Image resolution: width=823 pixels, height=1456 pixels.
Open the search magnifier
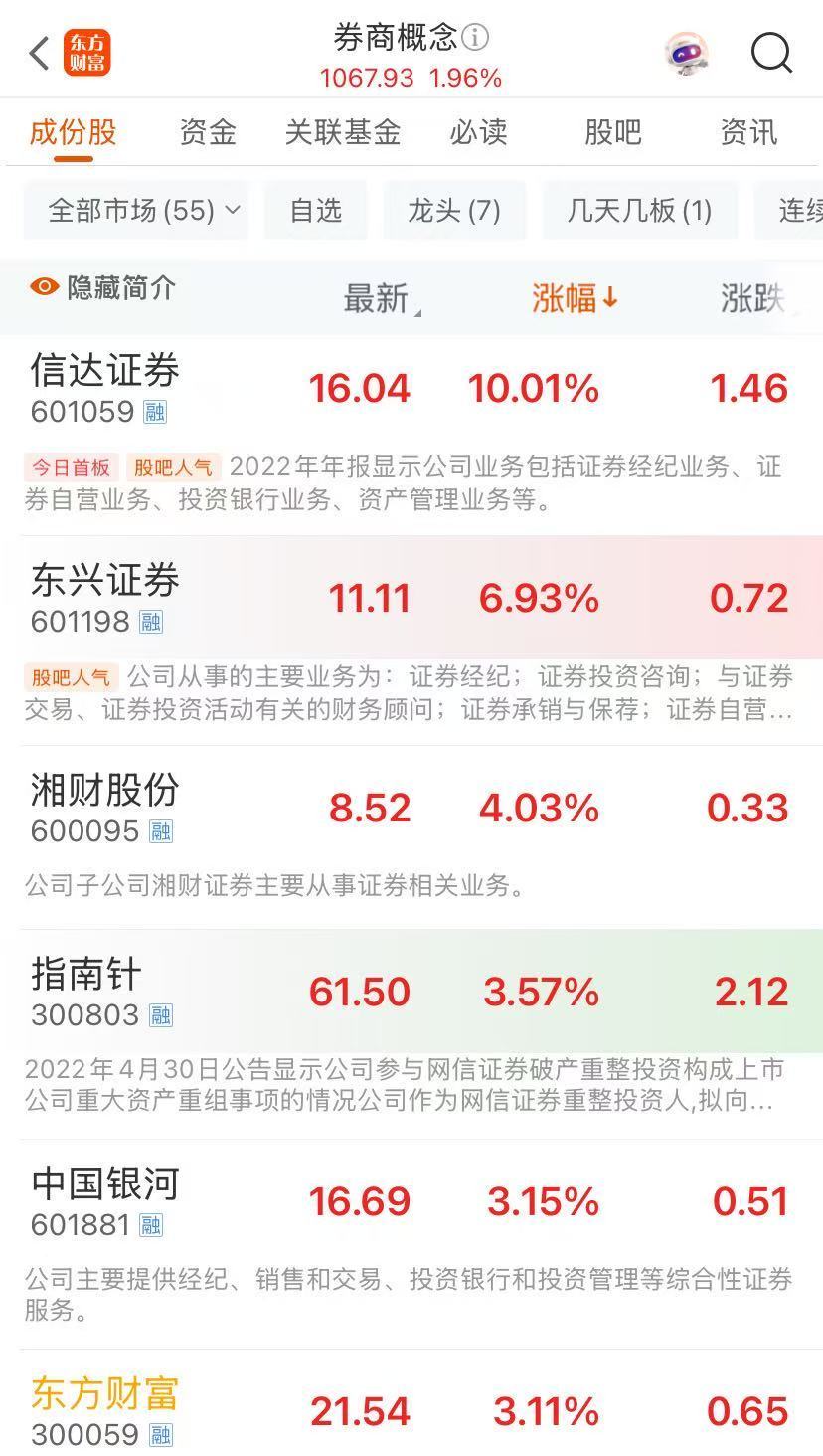pos(771,53)
